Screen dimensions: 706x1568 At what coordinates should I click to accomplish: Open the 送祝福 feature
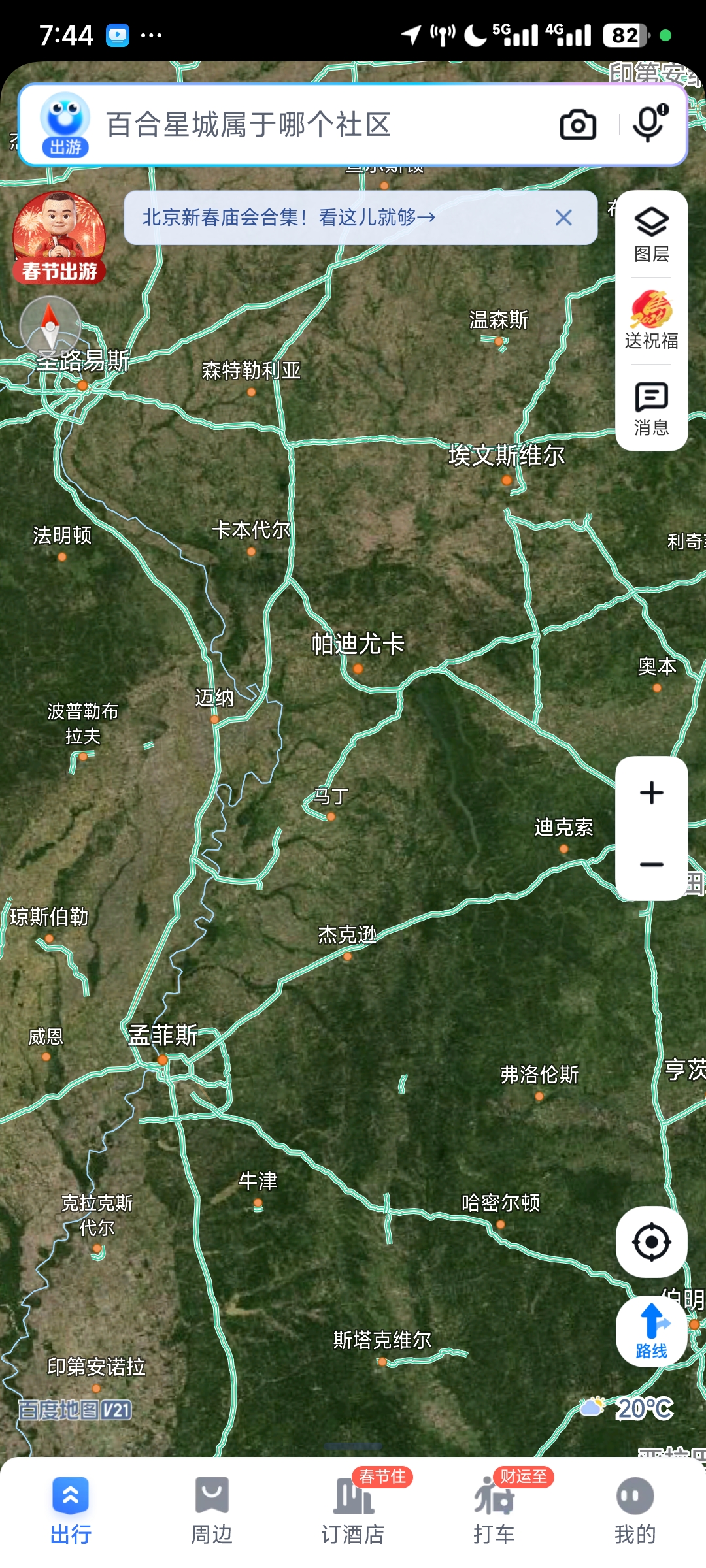(652, 320)
